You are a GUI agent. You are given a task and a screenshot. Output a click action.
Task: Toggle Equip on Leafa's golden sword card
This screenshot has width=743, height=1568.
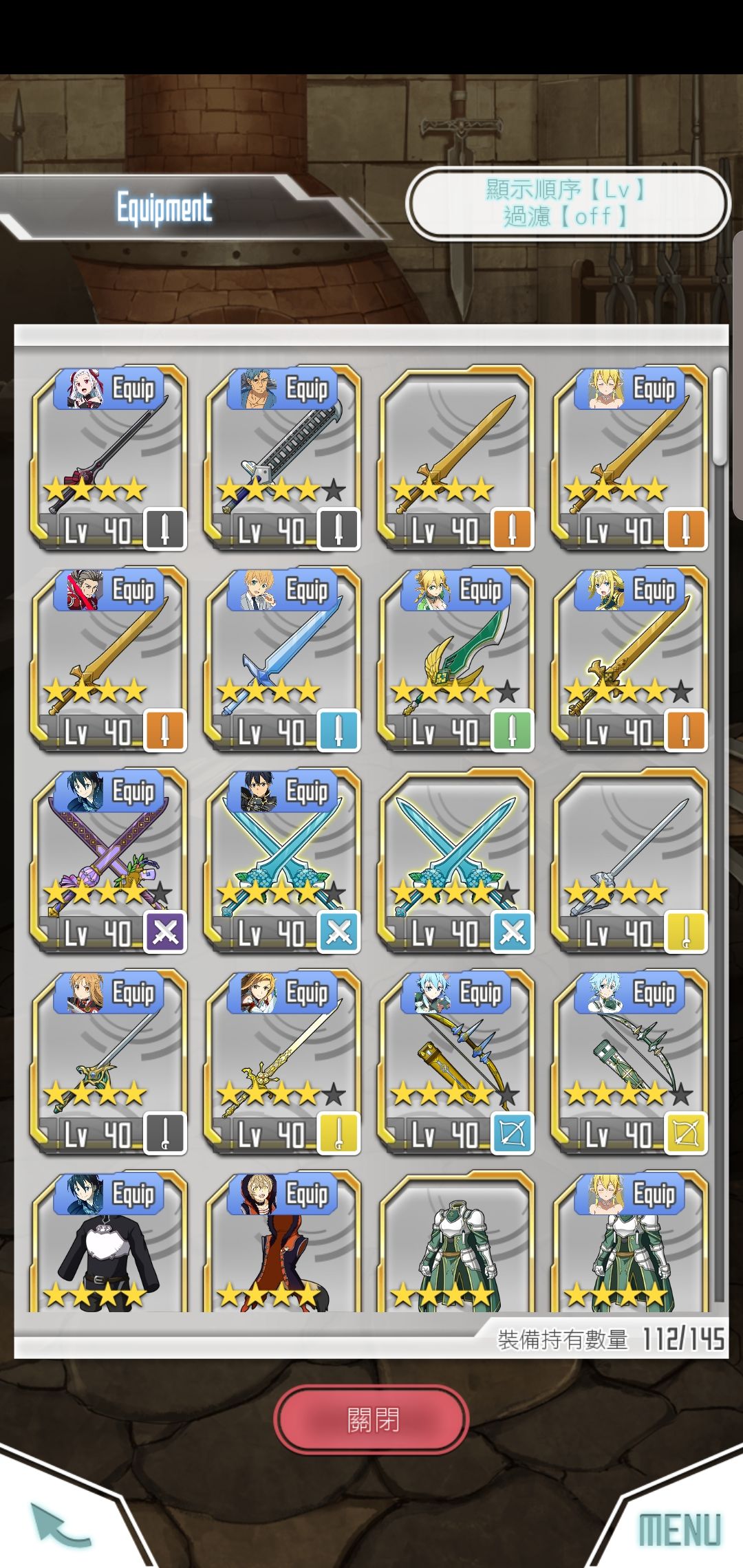tap(654, 590)
